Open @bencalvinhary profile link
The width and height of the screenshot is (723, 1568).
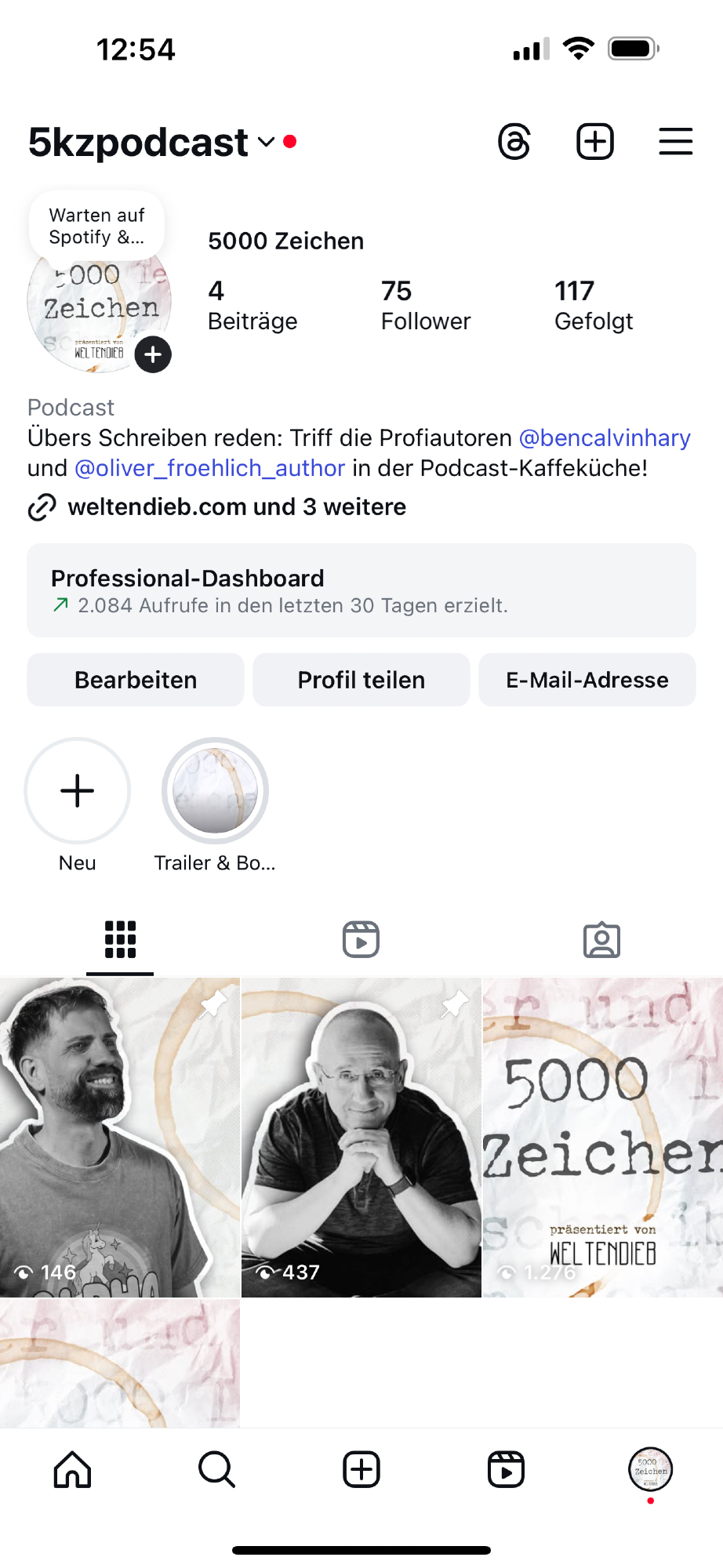[605, 437]
